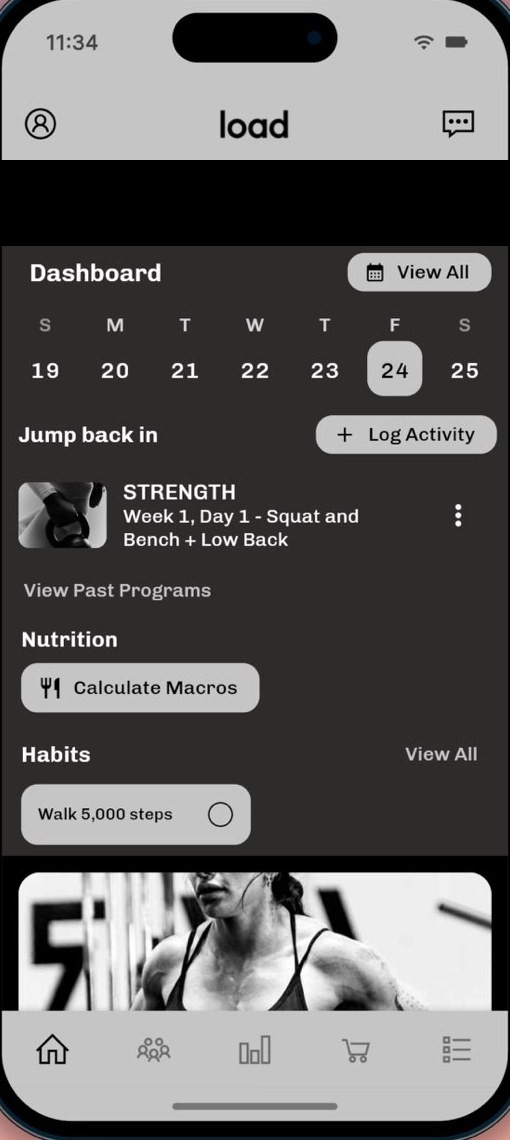This screenshot has width=510, height=1140.
Task: Select Sunday 19 in the calendar
Action: pyautogui.click(x=45, y=371)
